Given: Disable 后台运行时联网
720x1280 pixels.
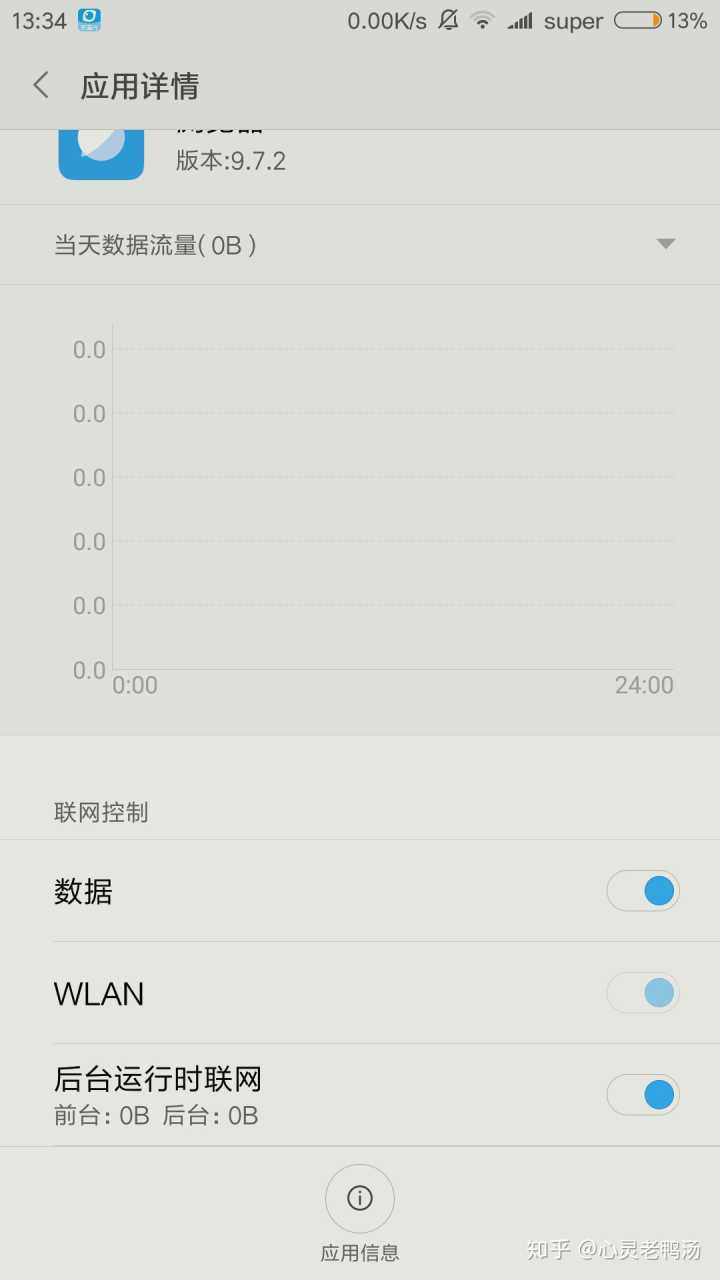Looking at the screenshot, I should pos(643,1095).
